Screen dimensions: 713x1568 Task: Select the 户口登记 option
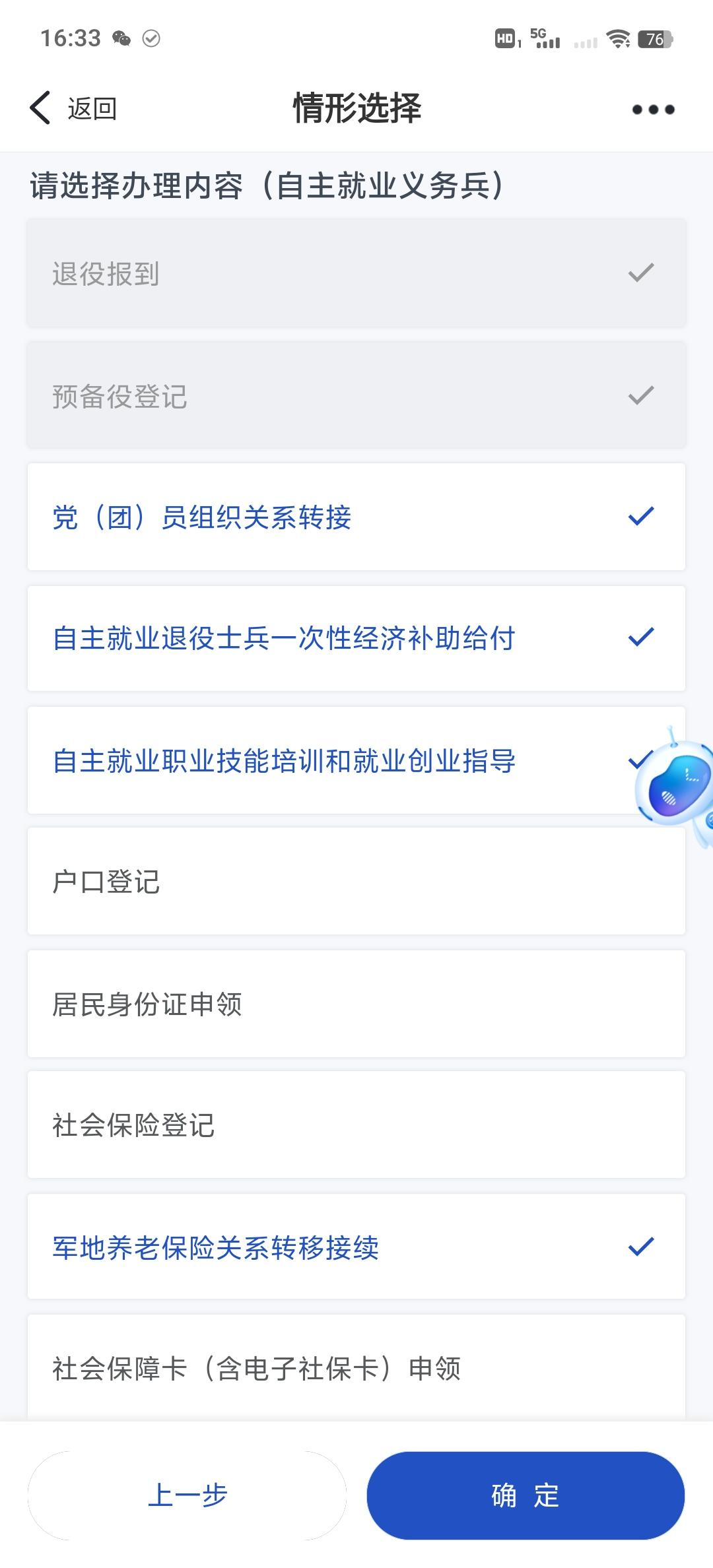[x=356, y=882]
